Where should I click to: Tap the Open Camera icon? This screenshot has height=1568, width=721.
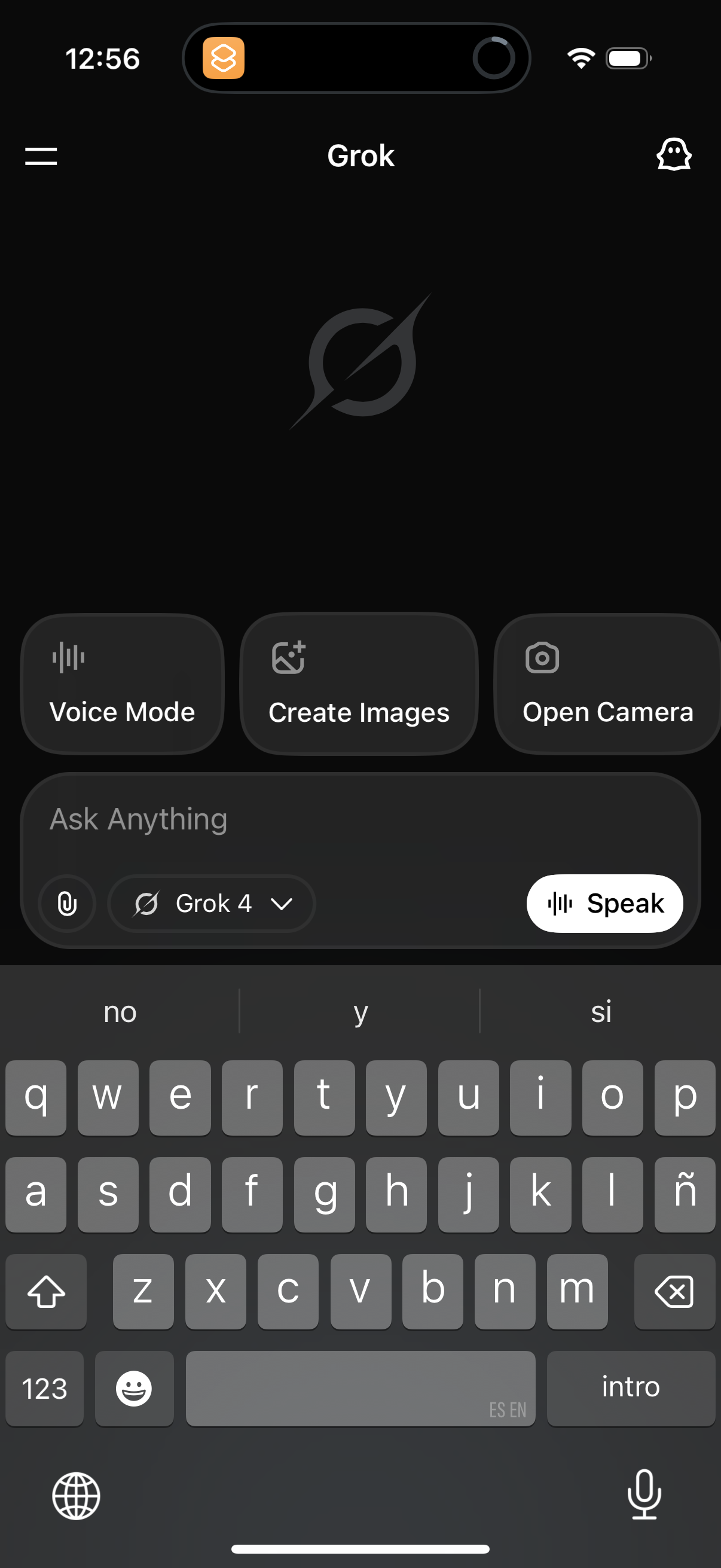[x=542, y=657]
